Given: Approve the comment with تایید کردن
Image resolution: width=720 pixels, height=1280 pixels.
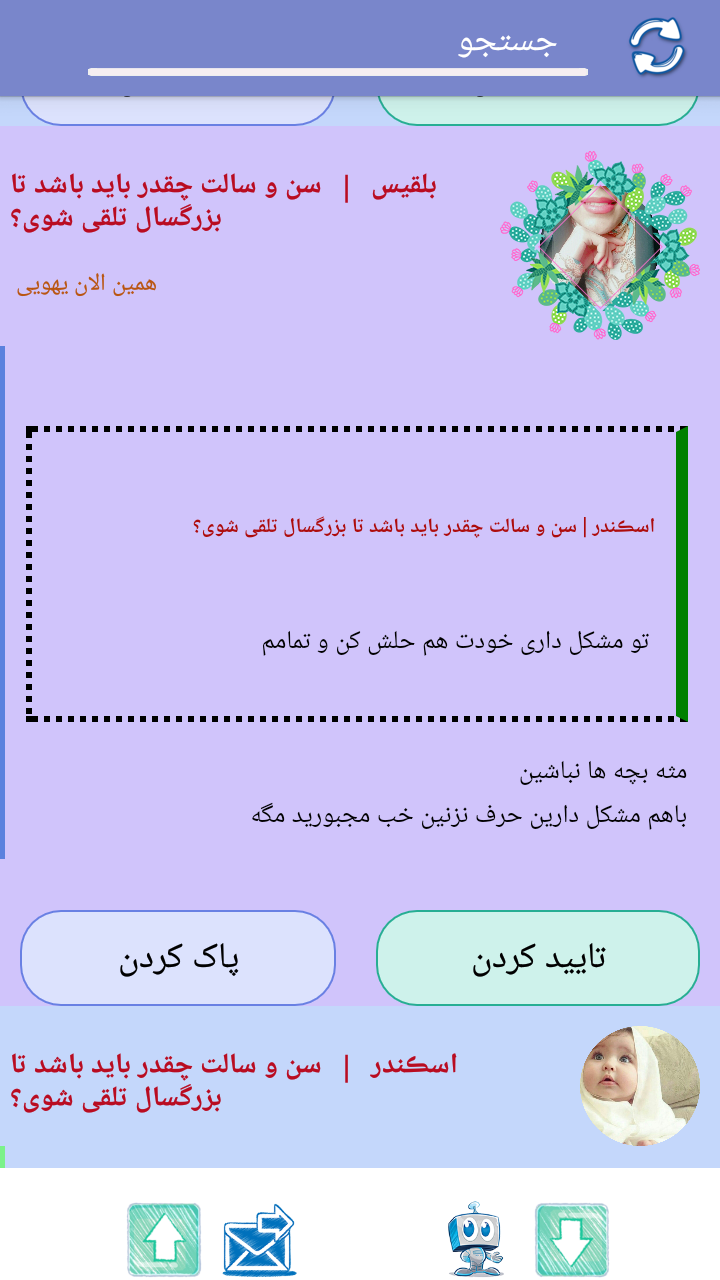Looking at the screenshot, I should coord(537,958).
